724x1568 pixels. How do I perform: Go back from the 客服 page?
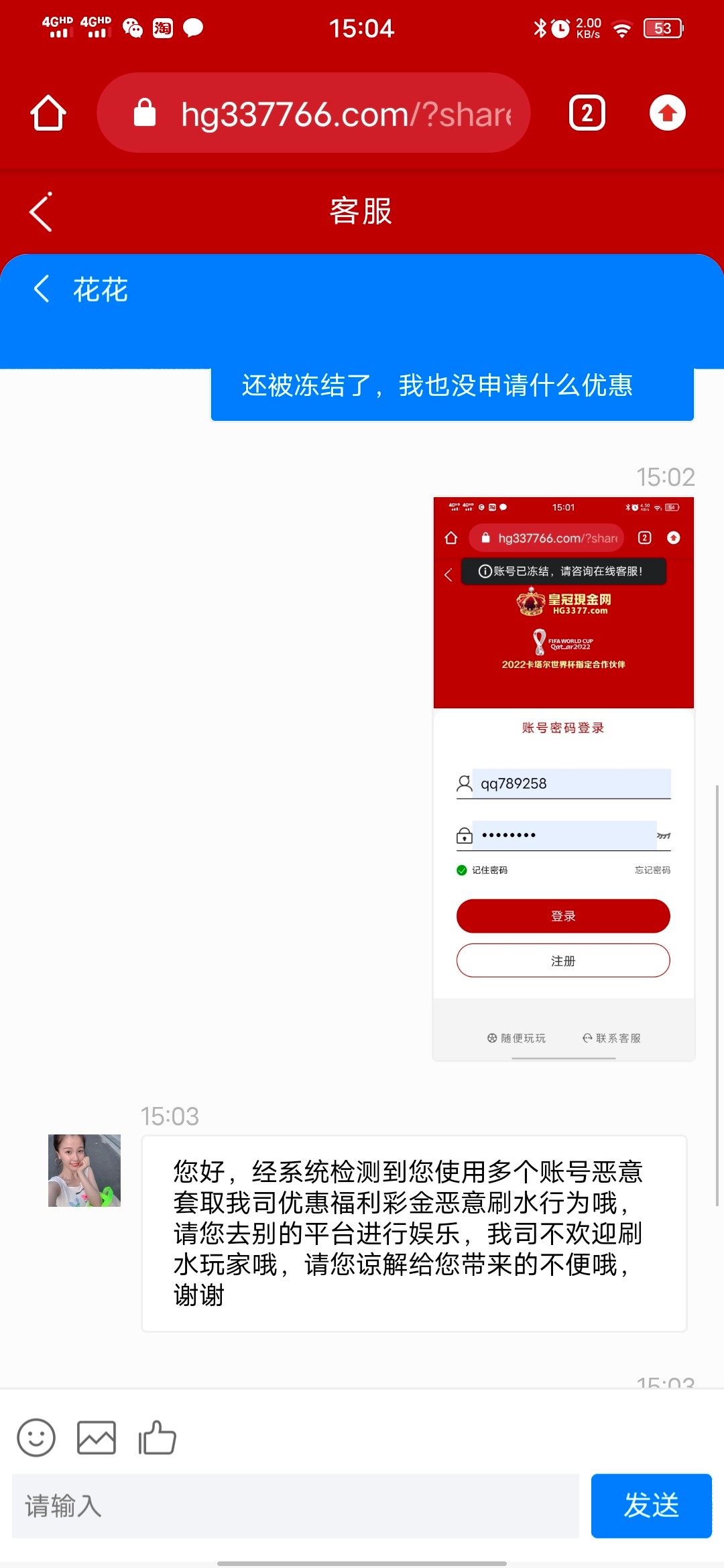pos(41,212)
